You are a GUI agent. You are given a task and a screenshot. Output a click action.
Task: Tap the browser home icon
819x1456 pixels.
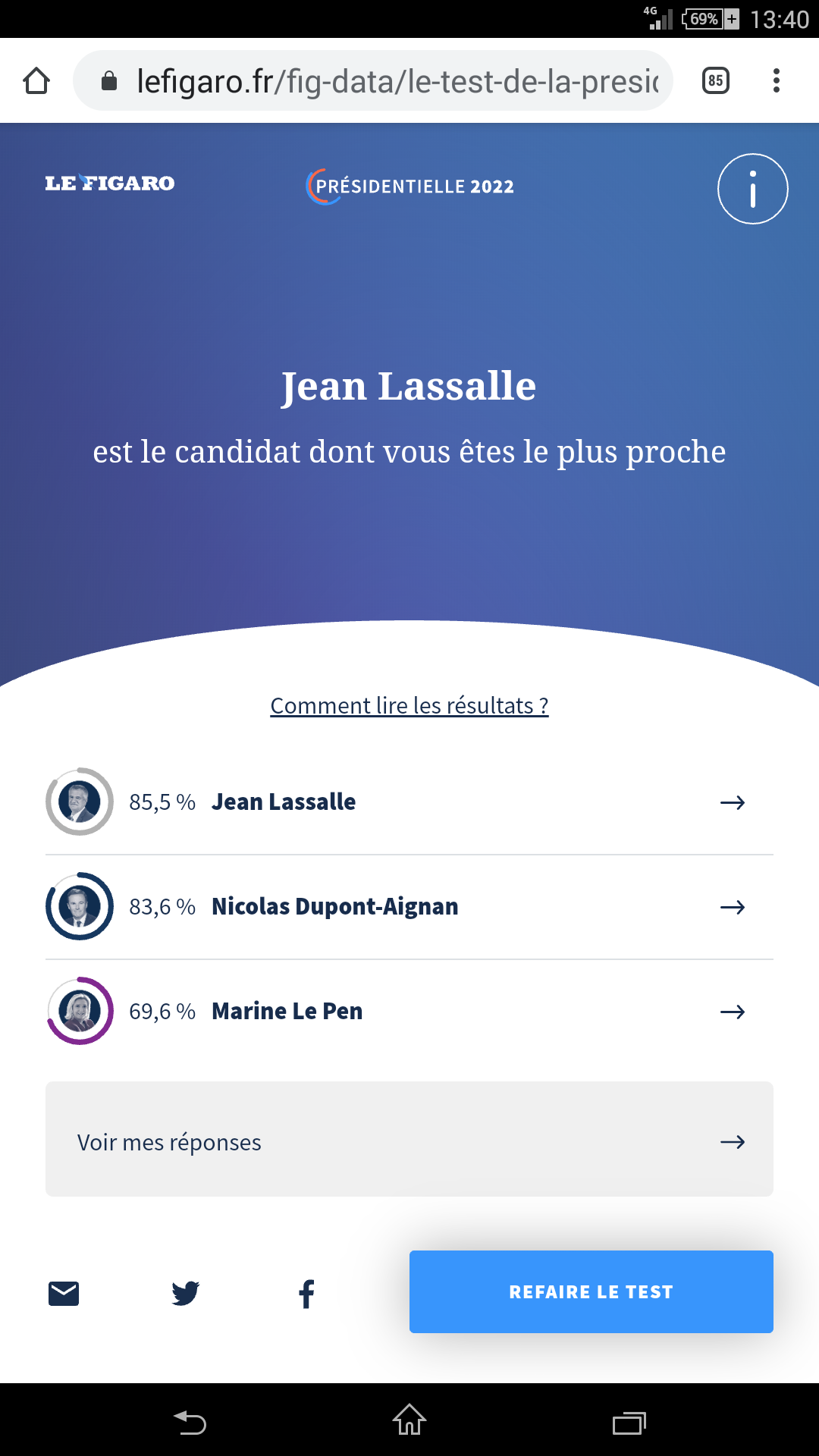[36, 80]
